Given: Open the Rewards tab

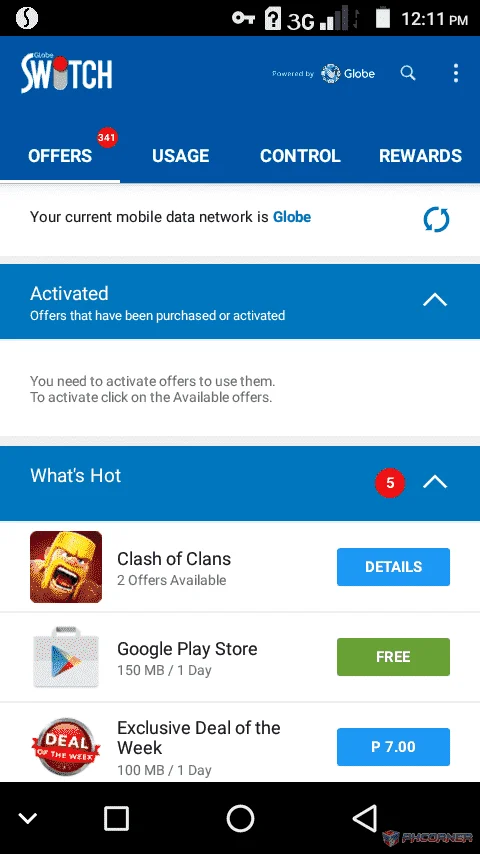Looking at the screenshot, I should point(420,156).
